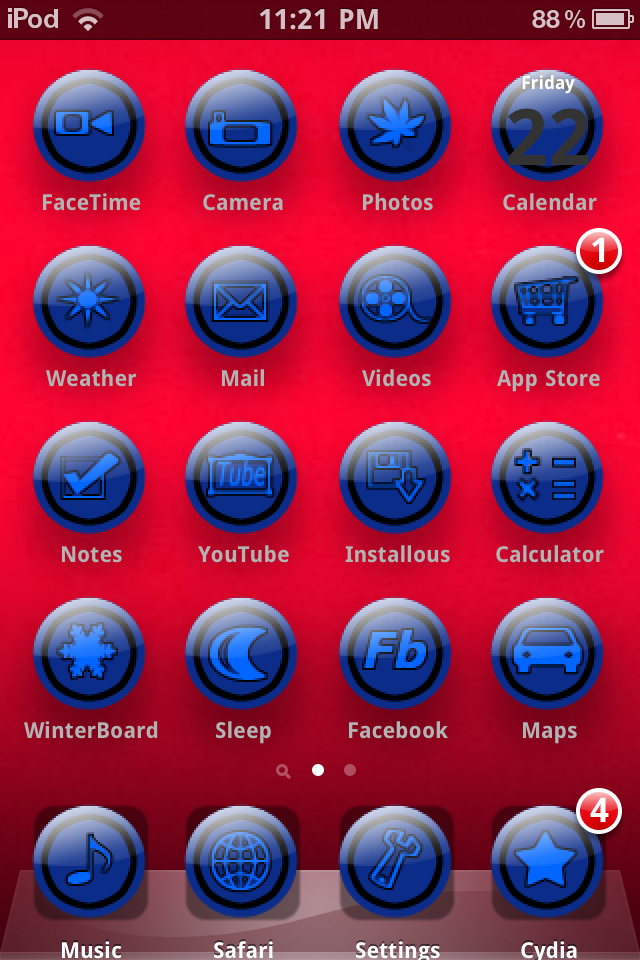Open the Notes app
Screen dimensions: 640x960
point(90,477)
